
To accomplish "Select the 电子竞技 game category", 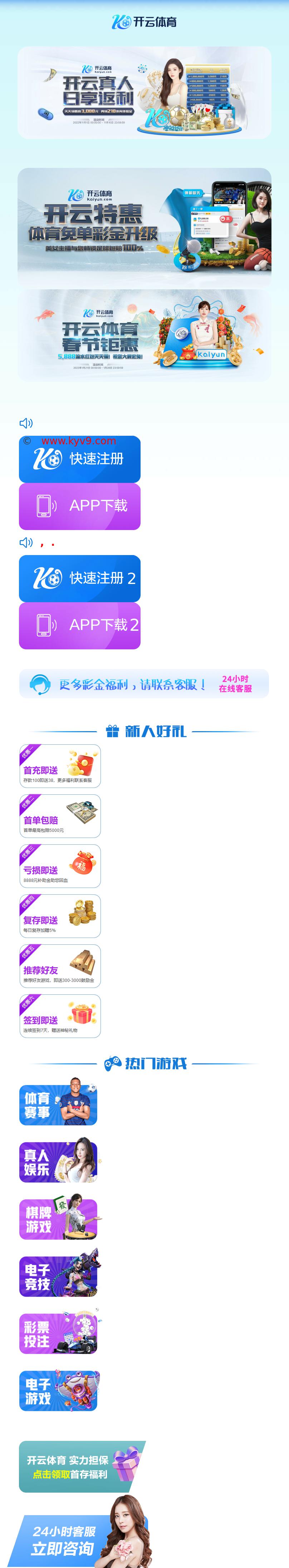I will point(59,1277).
